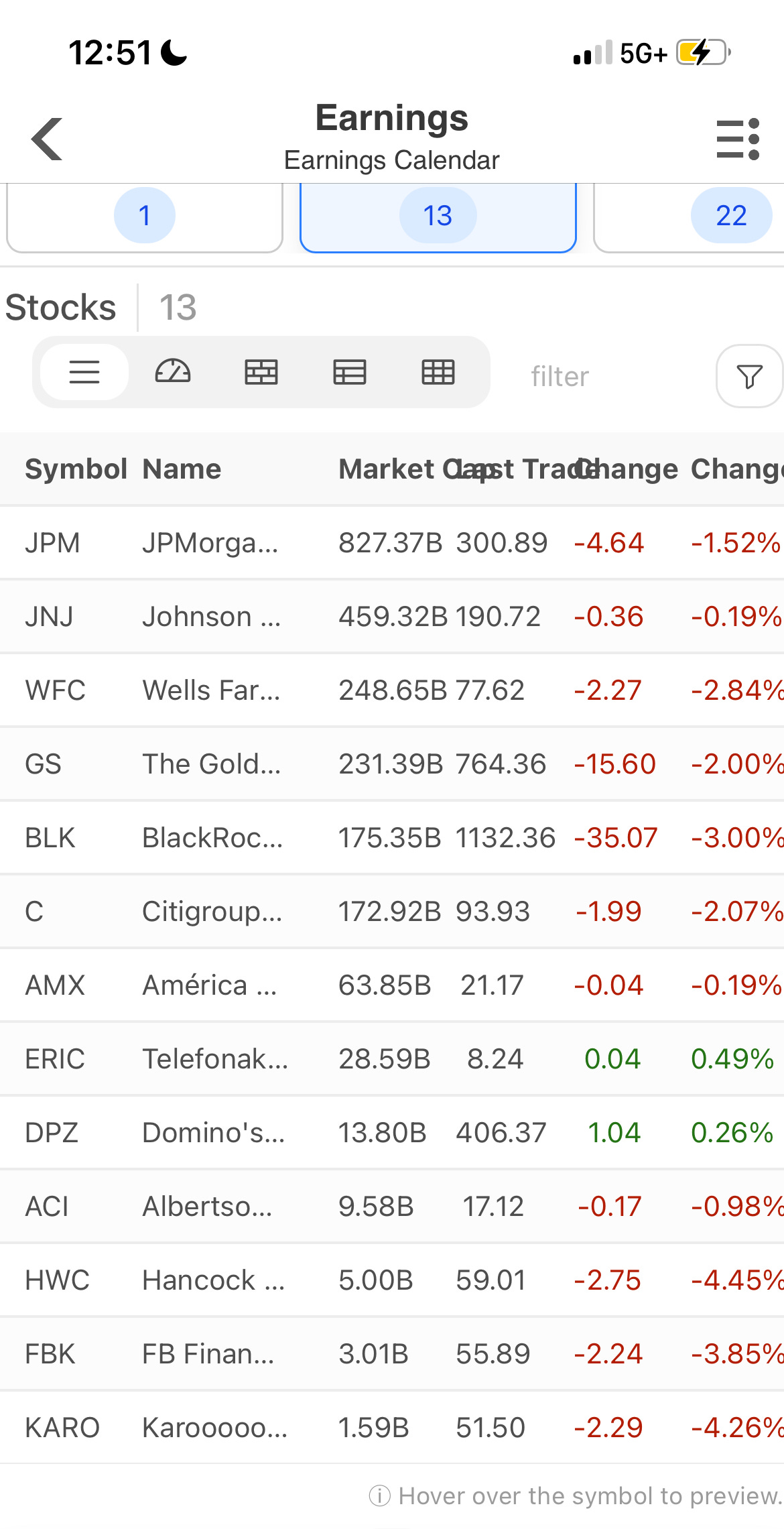Open the GS Goldman row
Screen dimensions: 784x1529
coord(44,764)
